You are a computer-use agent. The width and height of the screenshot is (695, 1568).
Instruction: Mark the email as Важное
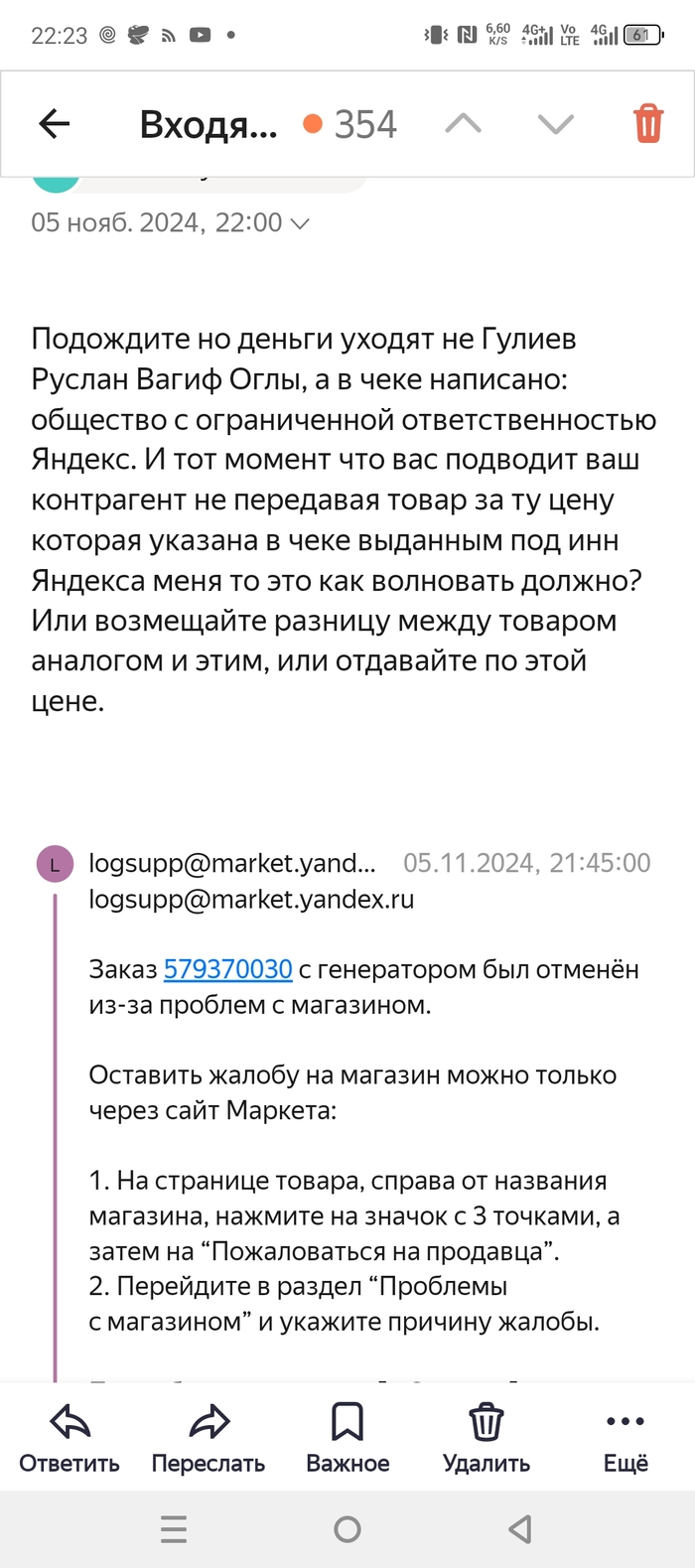click(347, 1438)
